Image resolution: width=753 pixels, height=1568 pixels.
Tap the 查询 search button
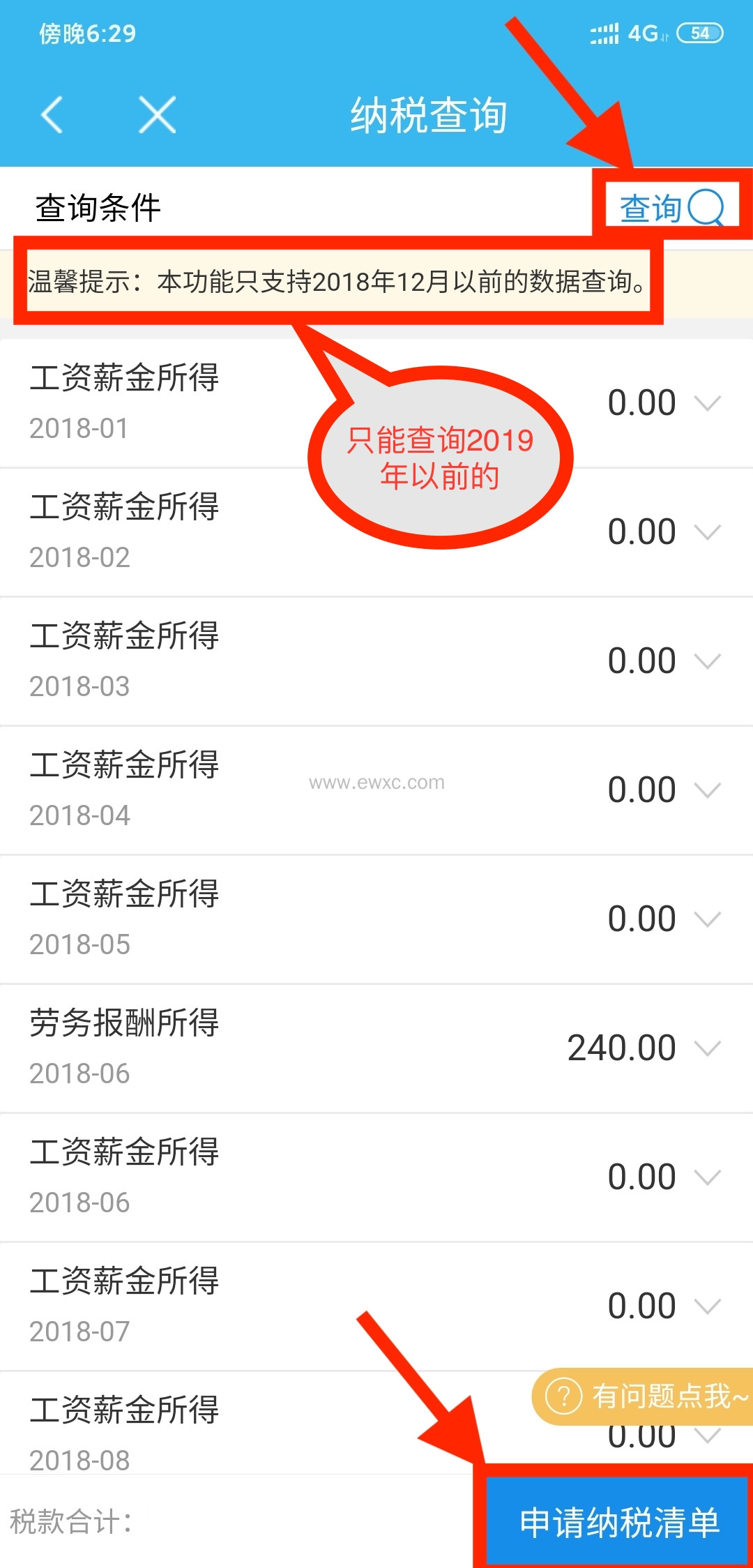pos(671,207)
